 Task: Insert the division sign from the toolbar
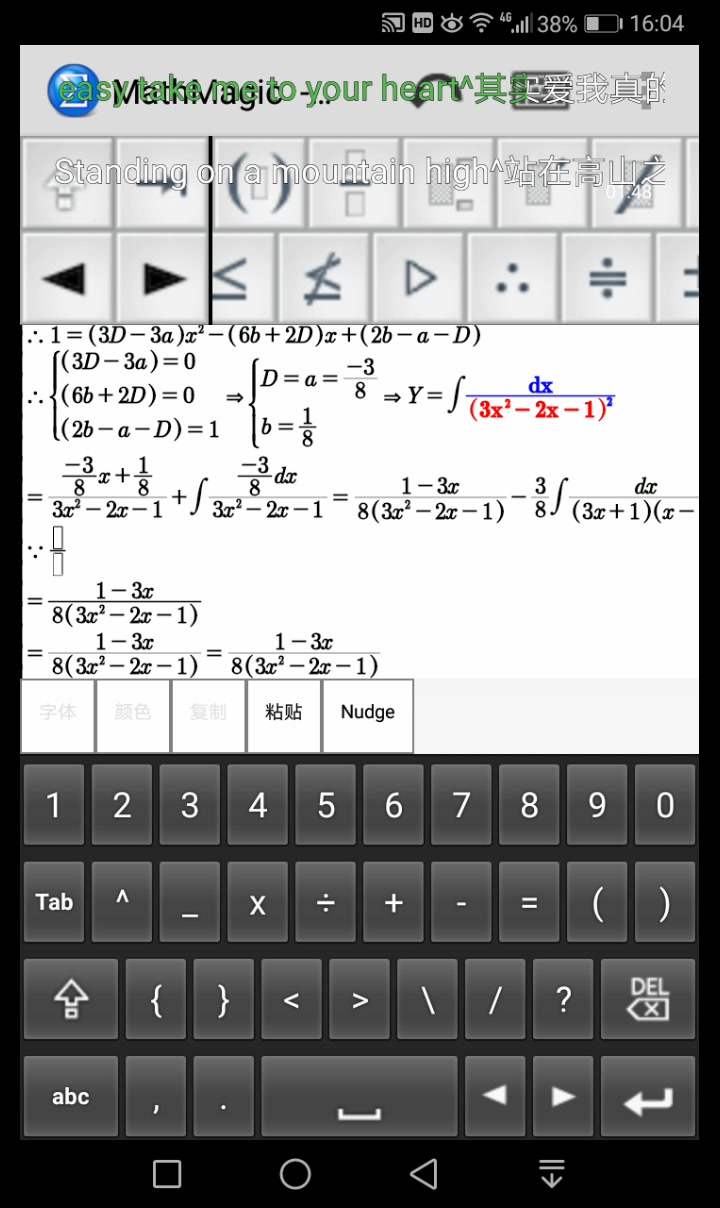click(607, 279)
